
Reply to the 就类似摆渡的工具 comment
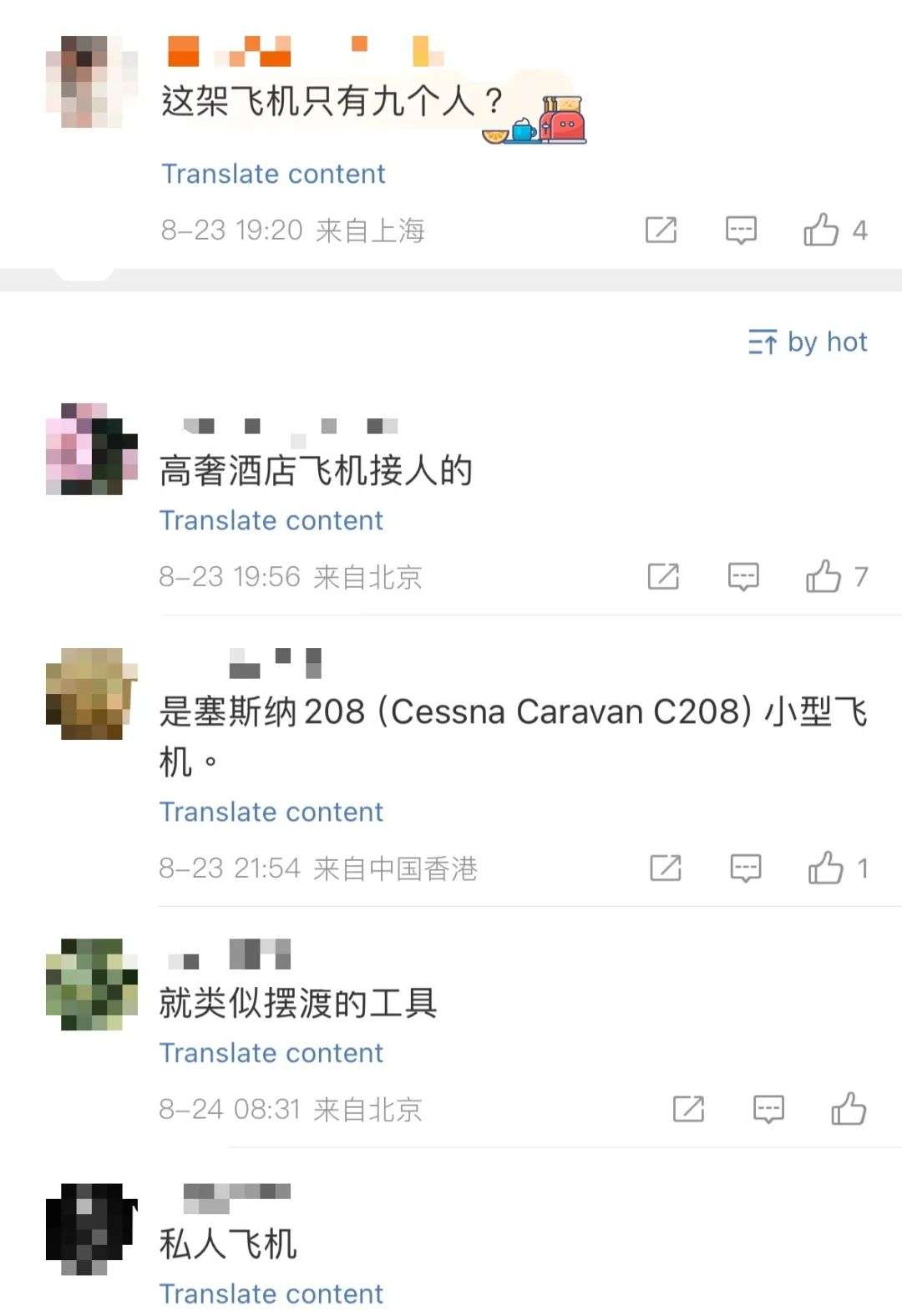(x=768, y=1109)
